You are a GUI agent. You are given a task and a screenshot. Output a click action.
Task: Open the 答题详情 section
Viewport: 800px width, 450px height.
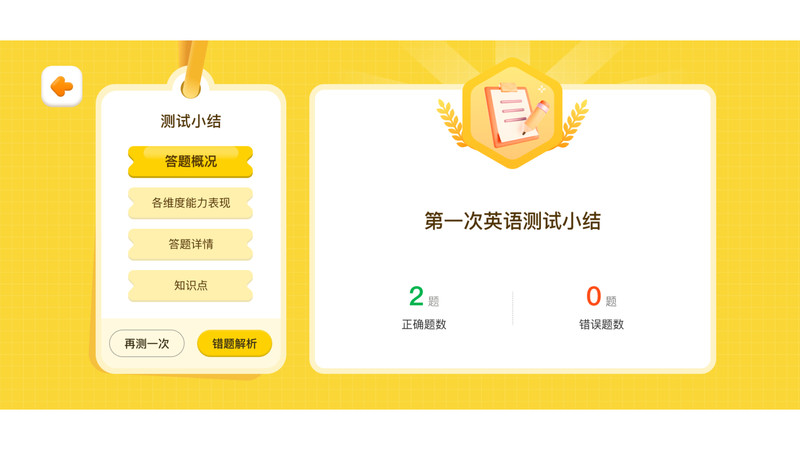[190, 244]
